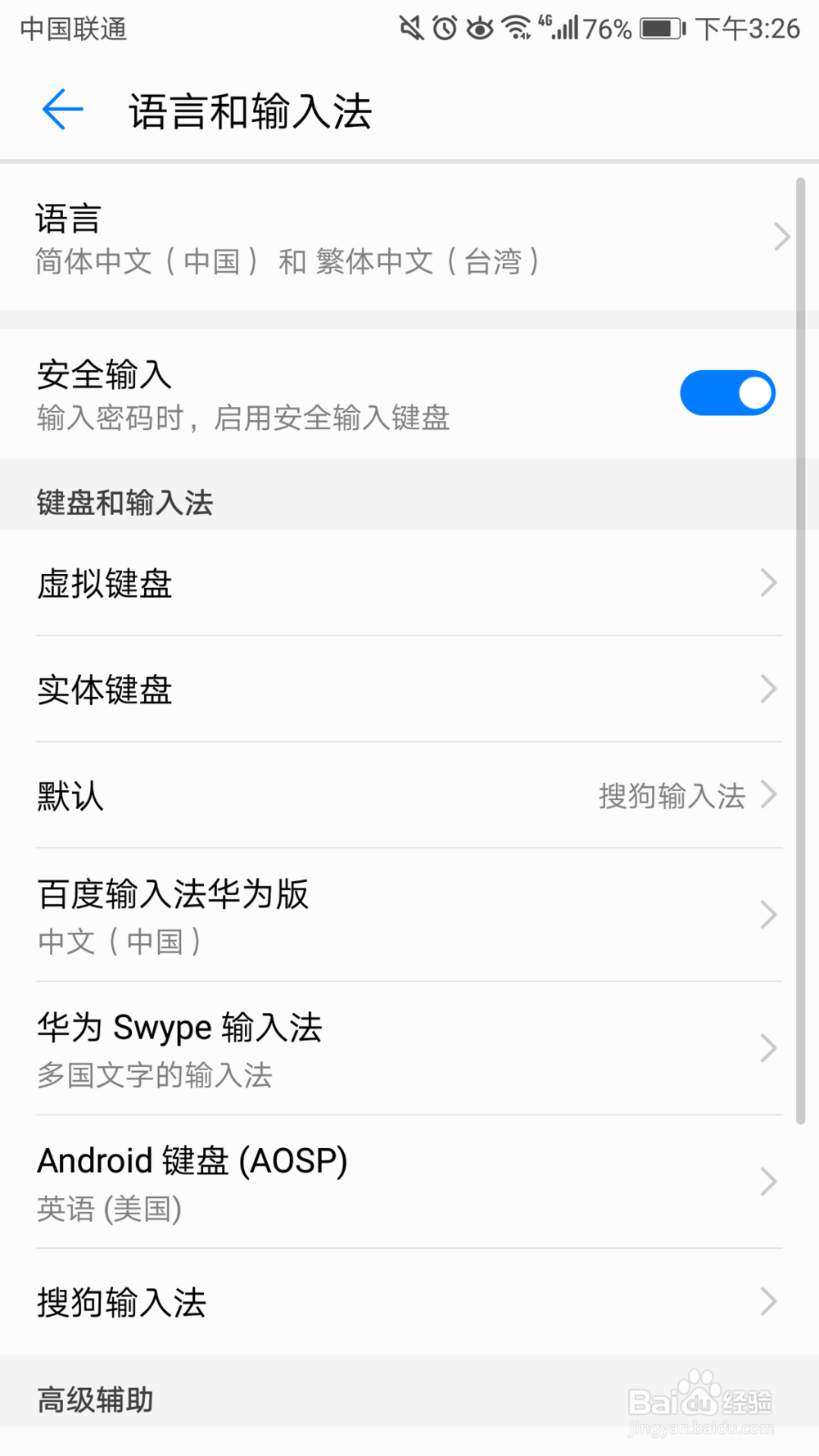The image size is (819, 1456).
Task: Toggle the 安全输入 switch off
Action: coord(727,392)
